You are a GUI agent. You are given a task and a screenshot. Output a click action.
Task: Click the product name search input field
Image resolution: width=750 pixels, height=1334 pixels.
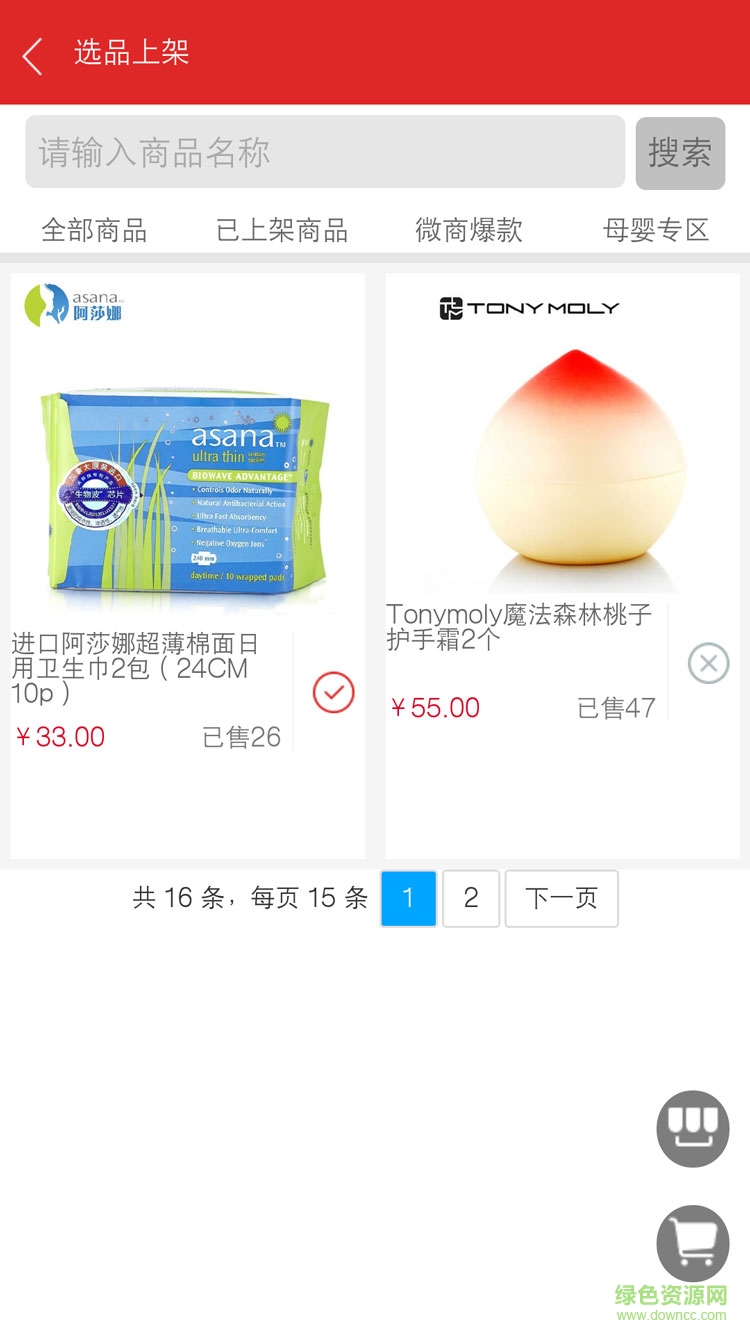[325, 153]
